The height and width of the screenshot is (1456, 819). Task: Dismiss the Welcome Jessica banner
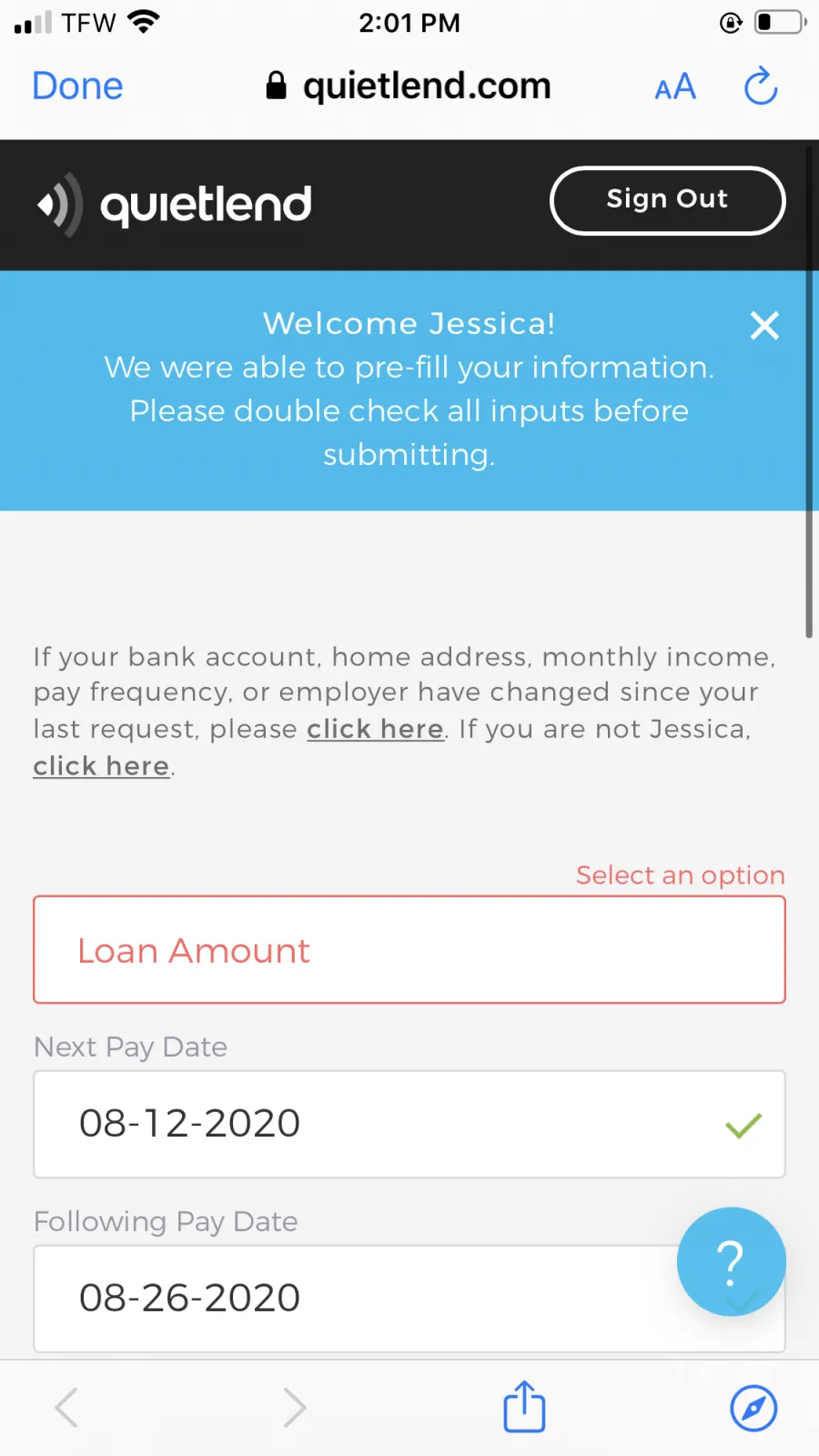click(764, 325)
